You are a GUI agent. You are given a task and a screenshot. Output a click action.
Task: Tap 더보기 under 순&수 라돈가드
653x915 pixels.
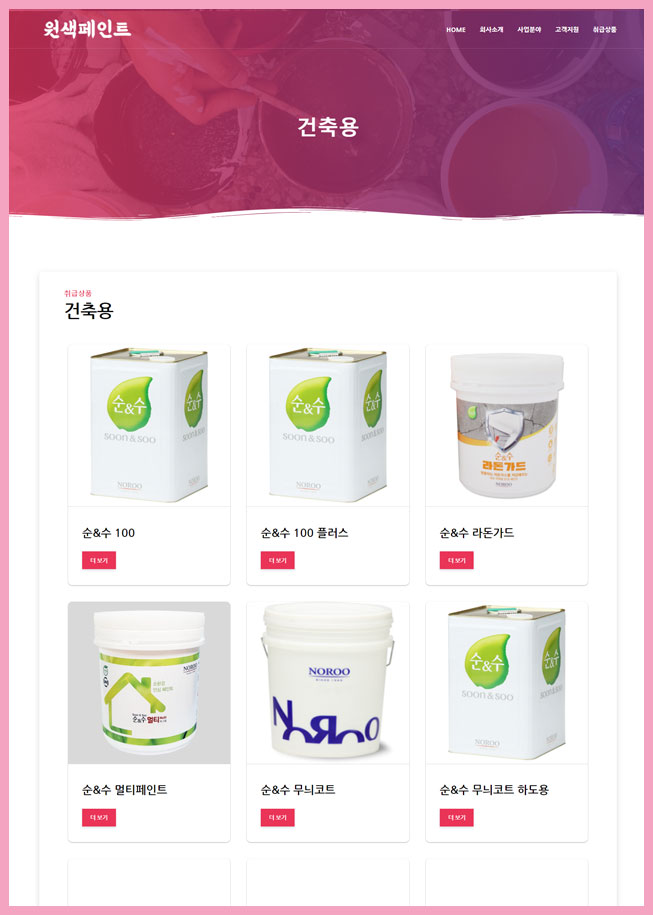pyautogui.click(x=456, y=561)
